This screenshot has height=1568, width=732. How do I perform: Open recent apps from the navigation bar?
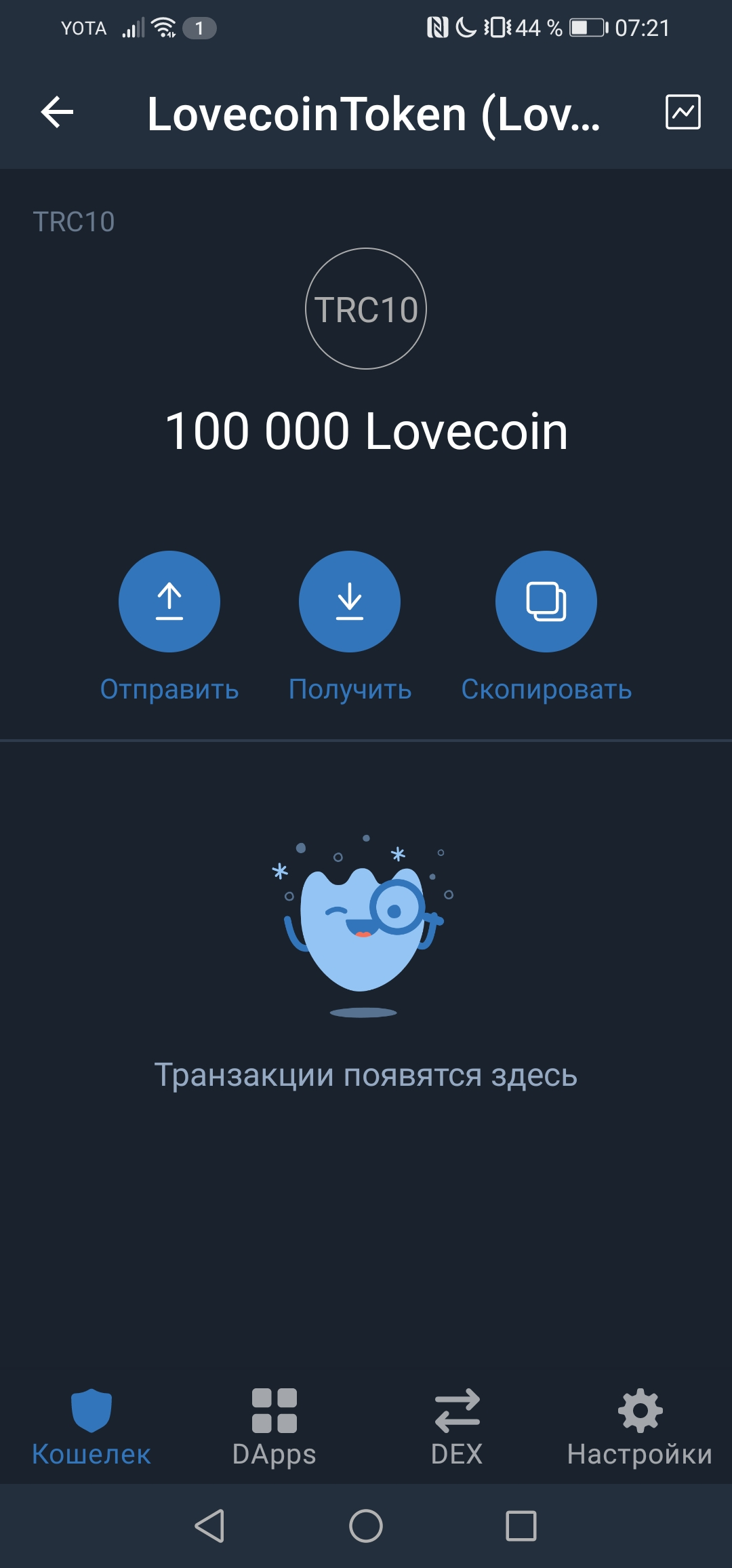pyautogui.click(x=521, y=1526)
